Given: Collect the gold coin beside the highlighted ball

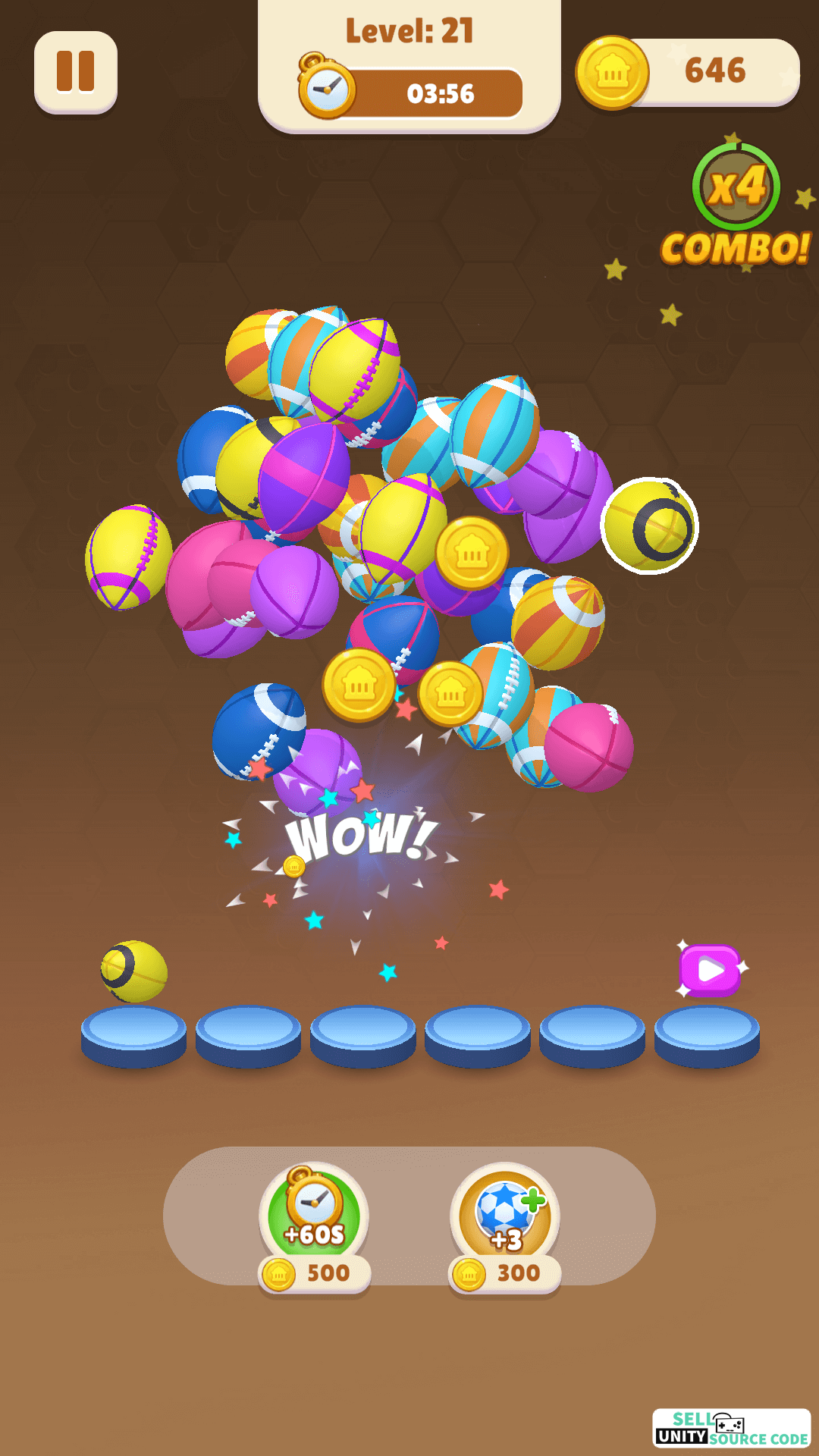Looking at the screenshot, I should tap(472, 553).
